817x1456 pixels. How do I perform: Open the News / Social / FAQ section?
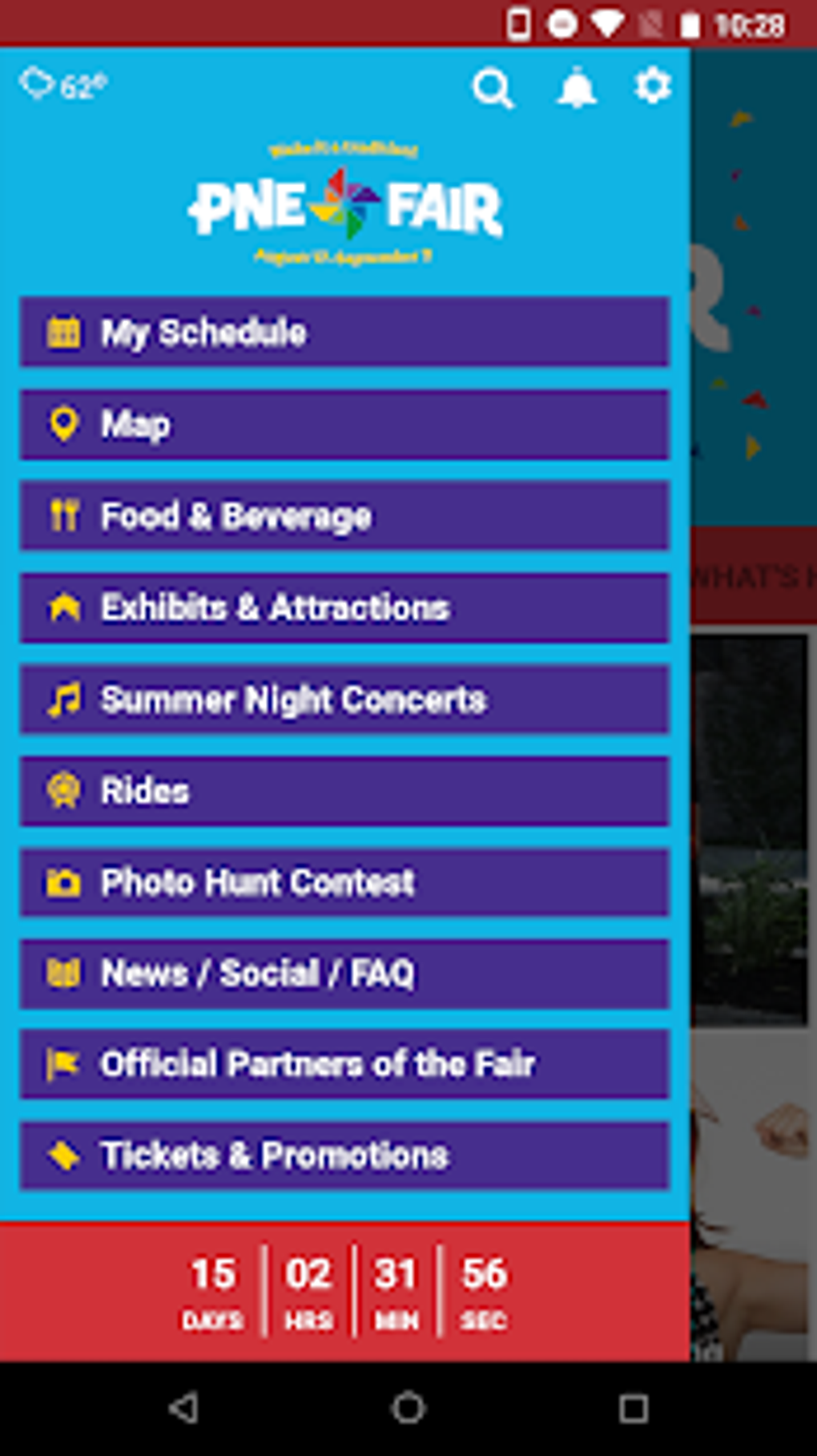click(x=343, y=974)
